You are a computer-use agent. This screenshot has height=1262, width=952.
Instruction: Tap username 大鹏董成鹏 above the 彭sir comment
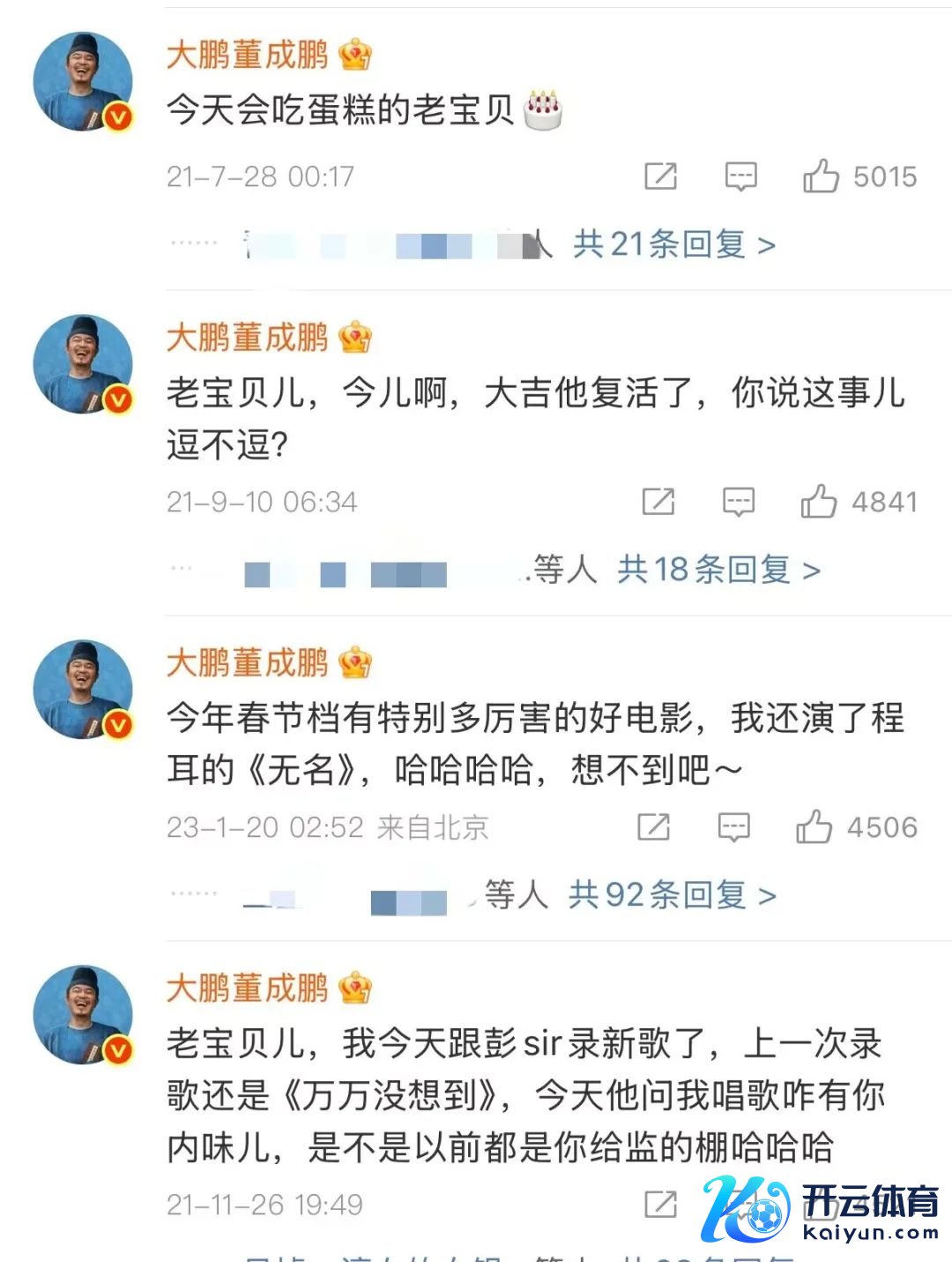tap(248, 989)
